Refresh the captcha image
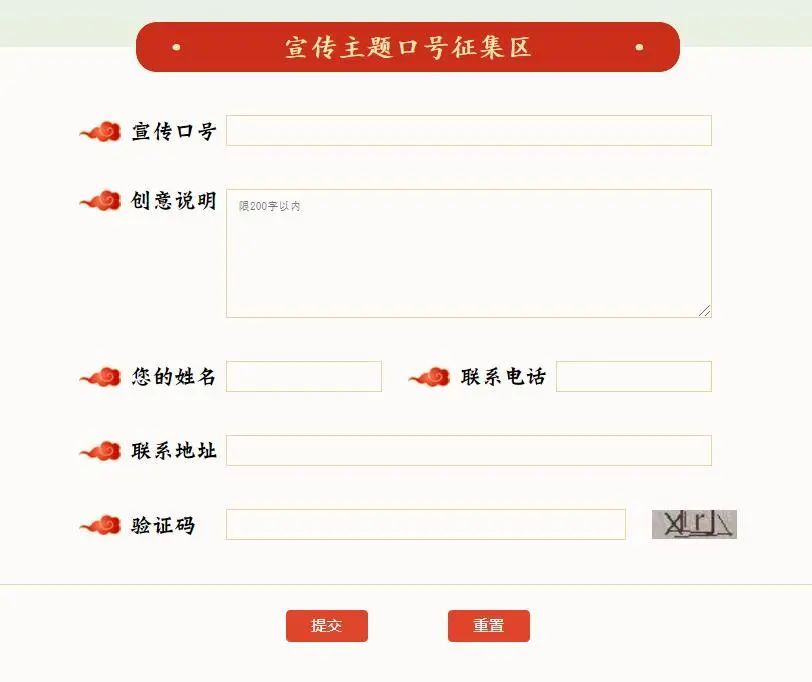Viewport: 812px width, 682px height. coord(694,525)
